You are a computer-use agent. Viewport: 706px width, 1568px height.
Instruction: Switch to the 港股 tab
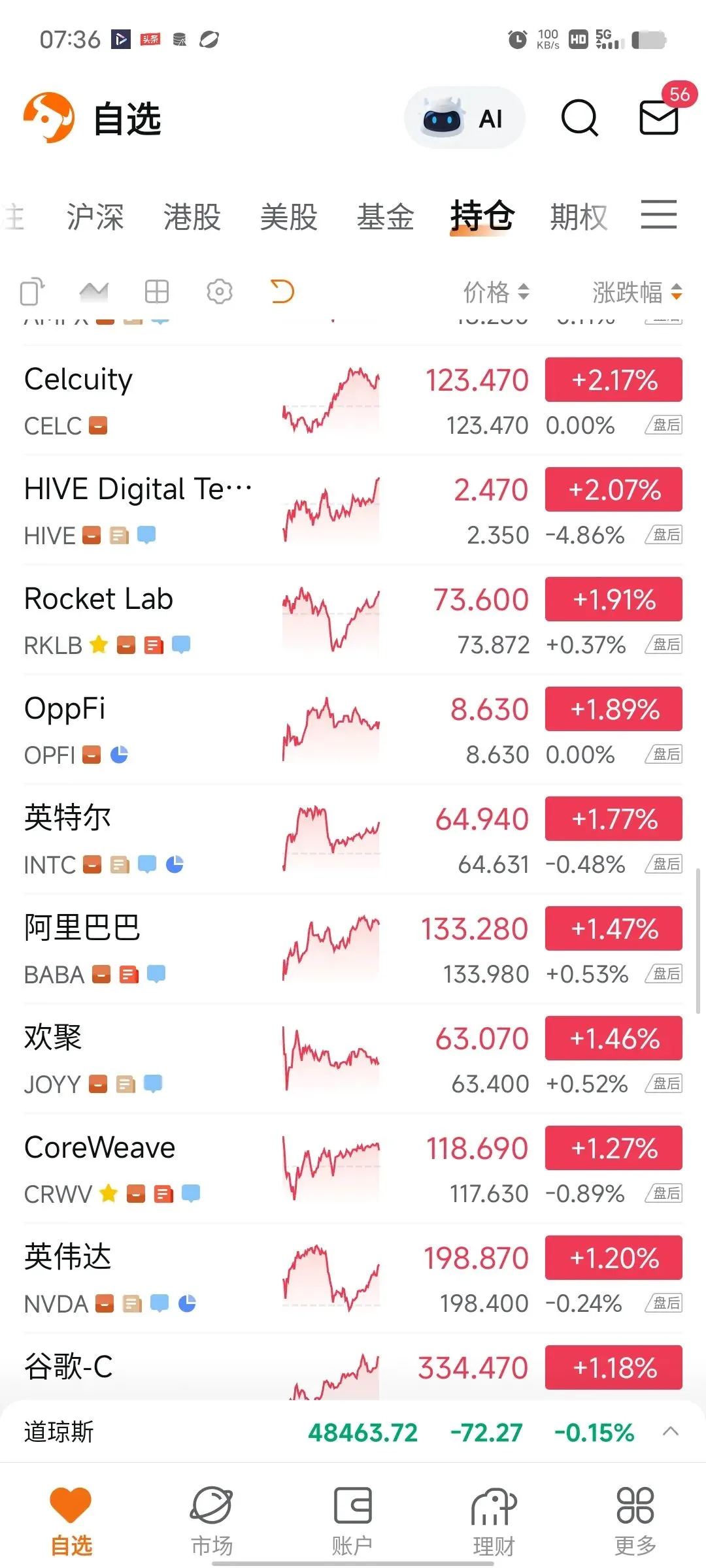click(192, 217)
